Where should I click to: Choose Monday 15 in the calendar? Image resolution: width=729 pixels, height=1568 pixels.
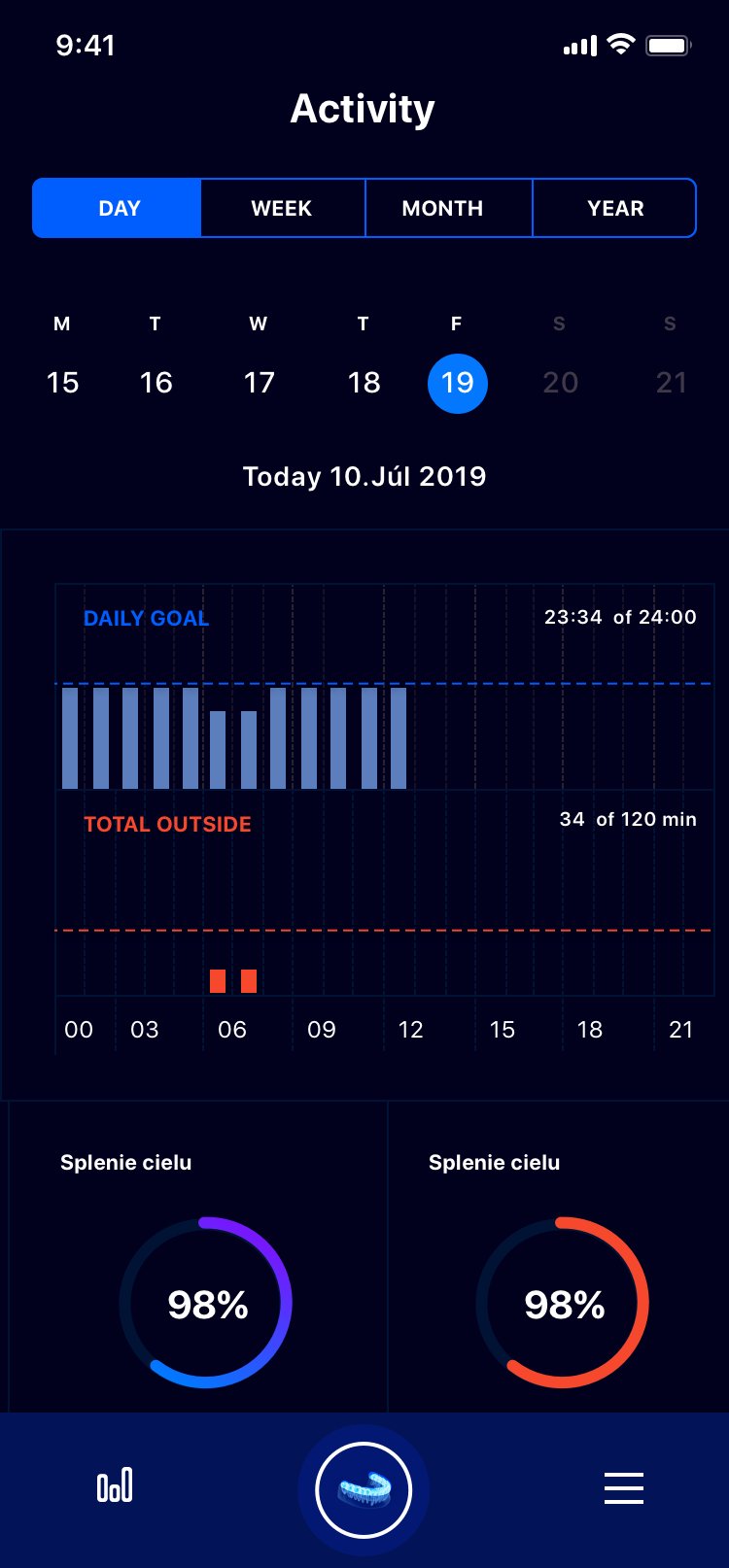click(63, 382)
